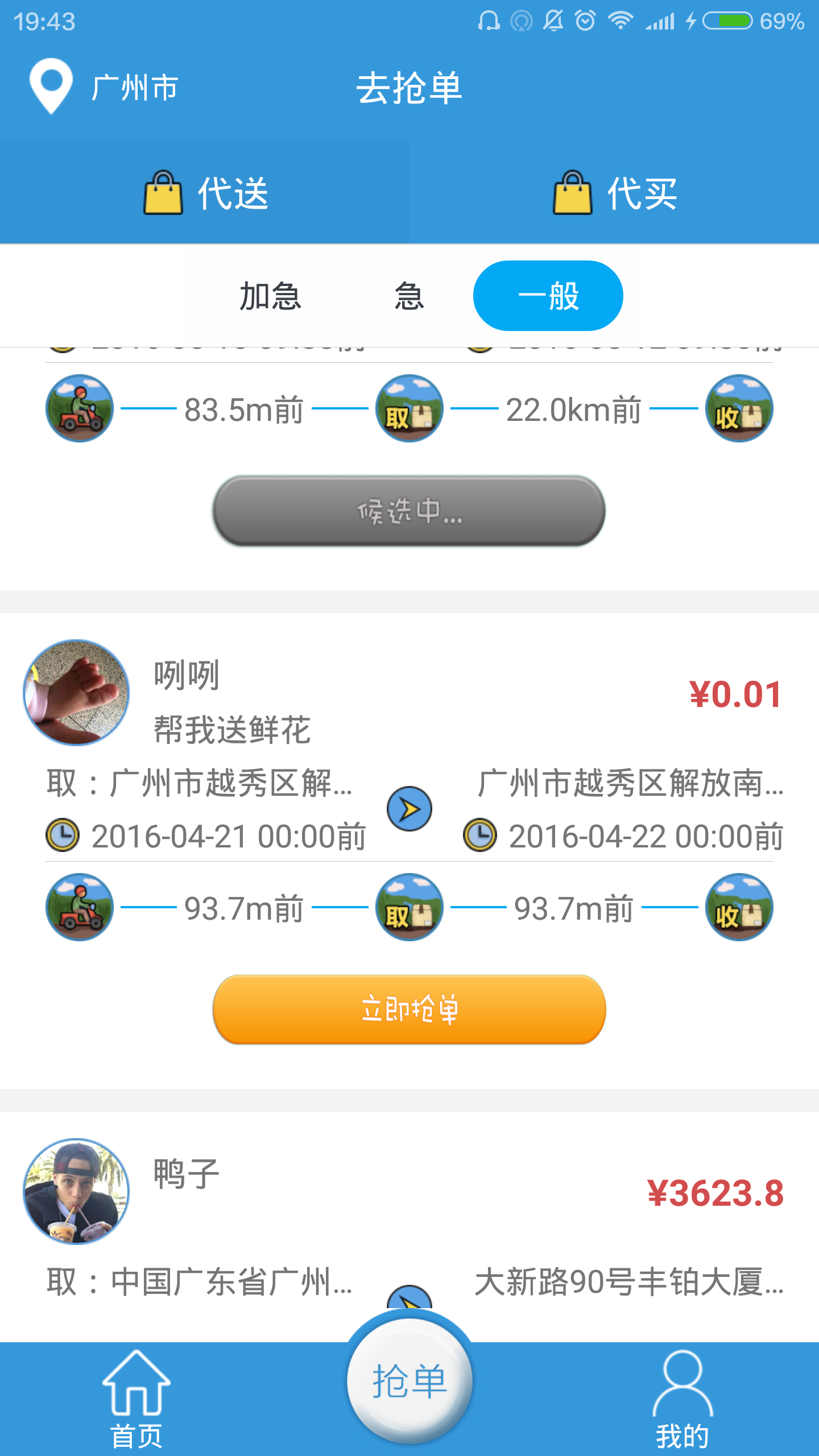819x1456 pixels.
Task: Select the 一般 urgency filter
Action: pos(548,296)
